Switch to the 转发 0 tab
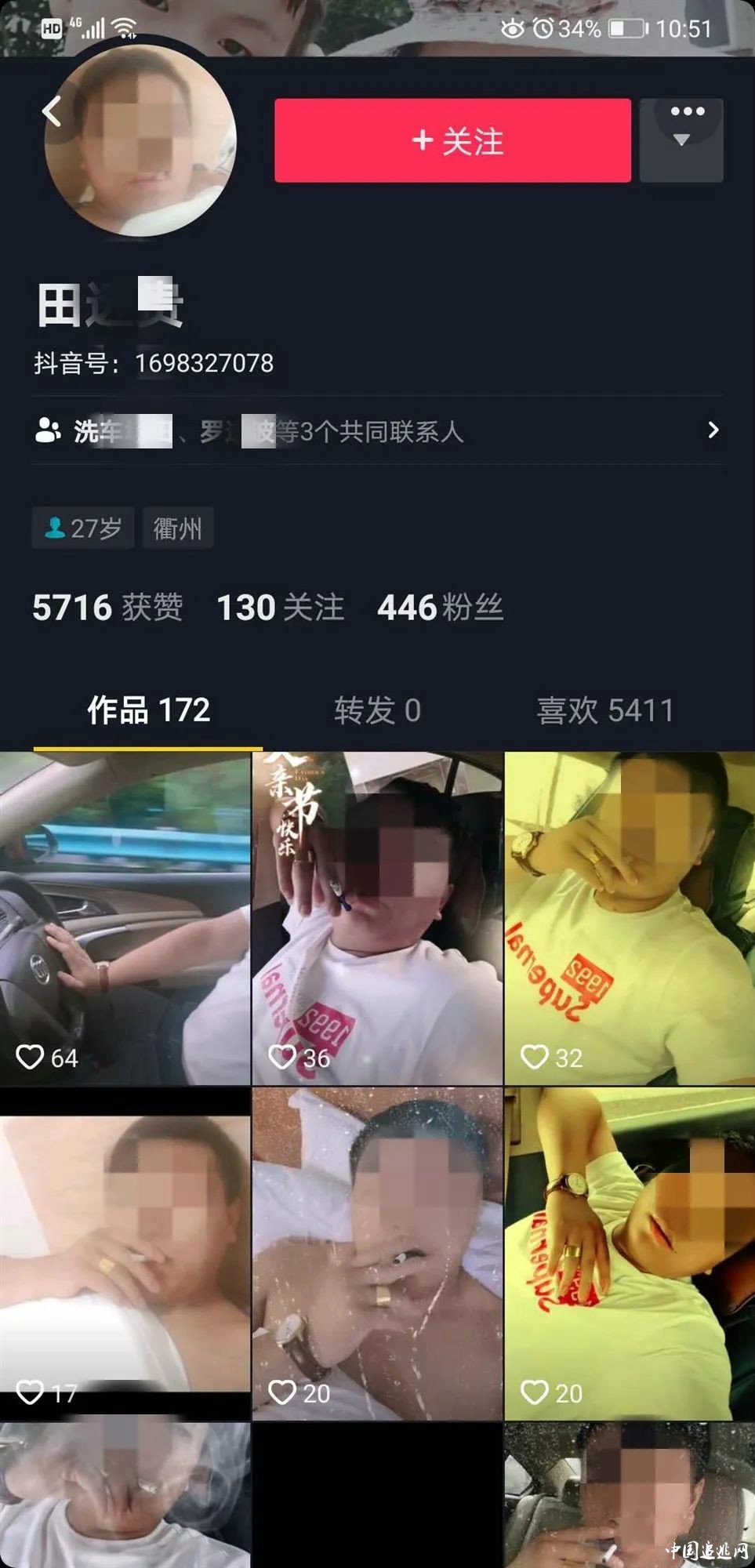 [x=377, y=710]
